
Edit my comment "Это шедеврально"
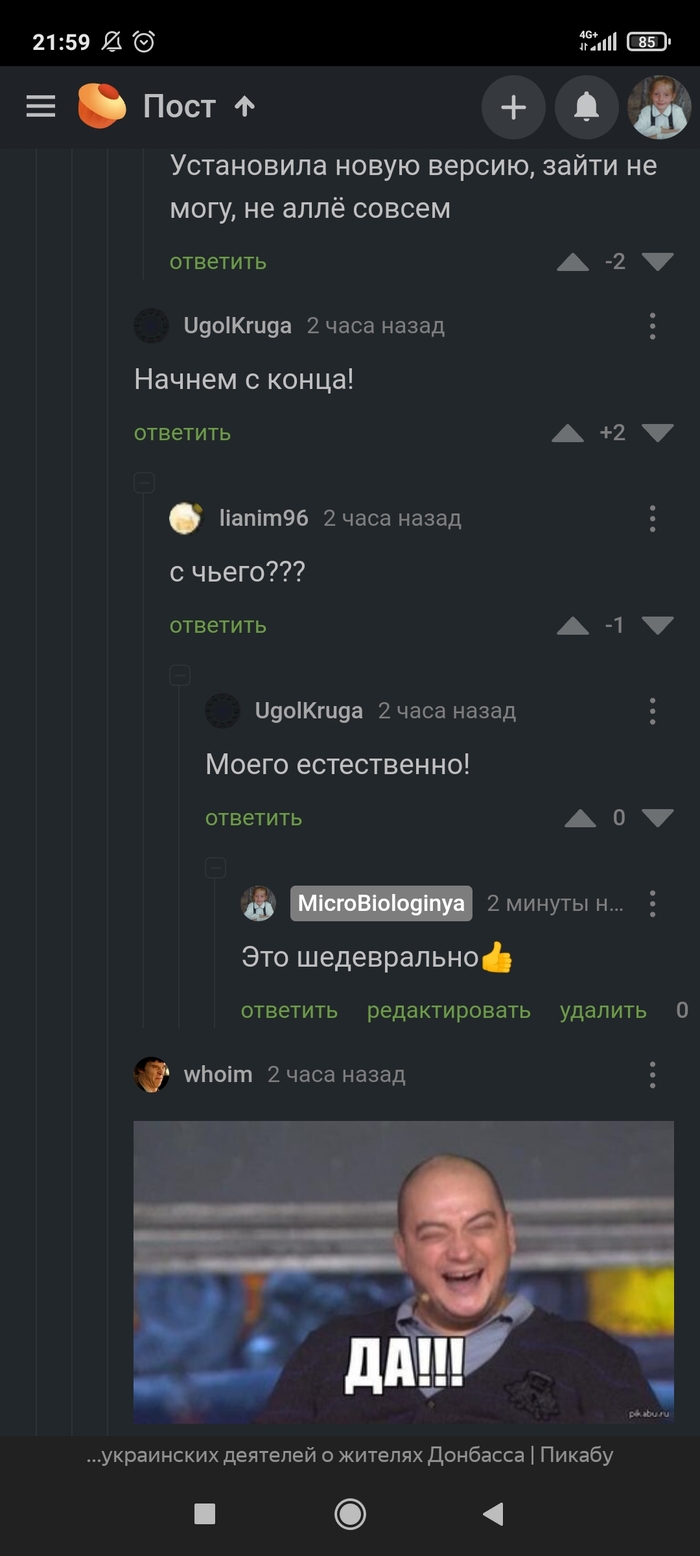pyautogui.click(x=448, y=1011)
